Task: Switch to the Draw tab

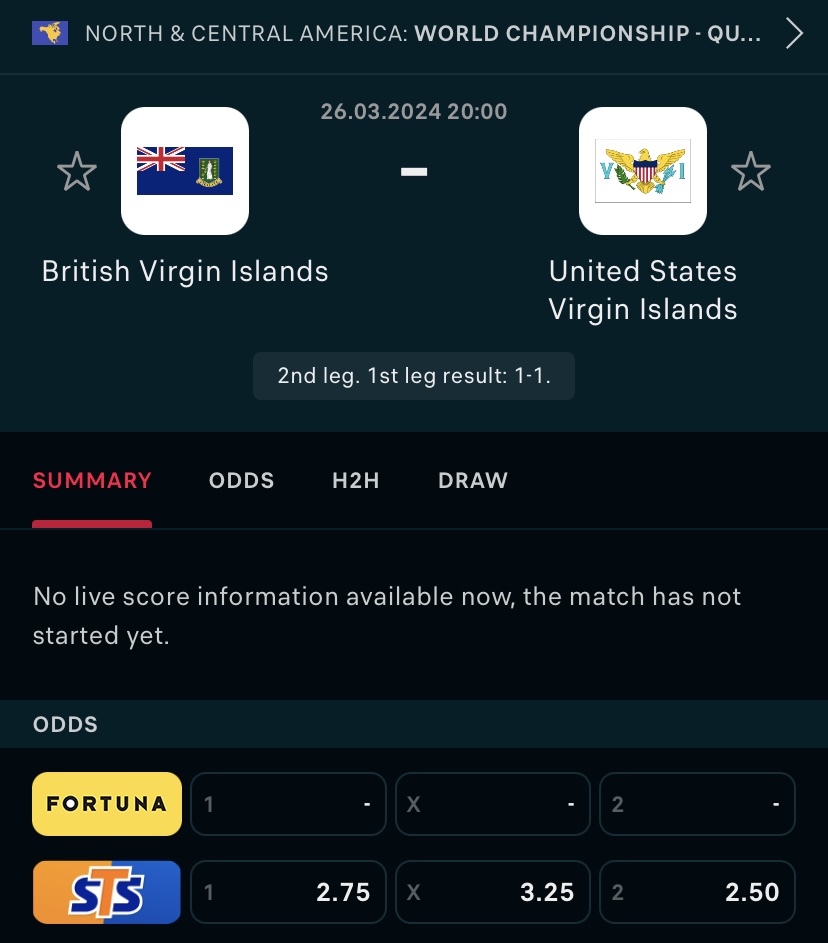Action: (x=473, y=481)
